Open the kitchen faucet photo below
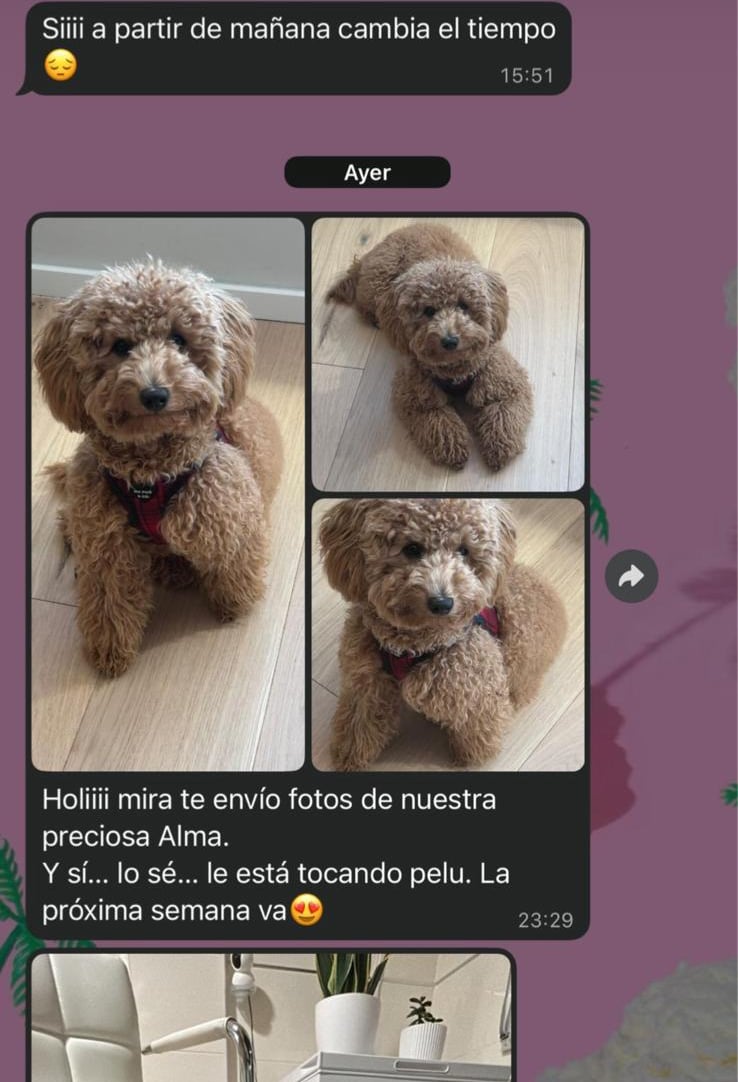Viewport: 738px width, 1082px height. point(272,1018)
